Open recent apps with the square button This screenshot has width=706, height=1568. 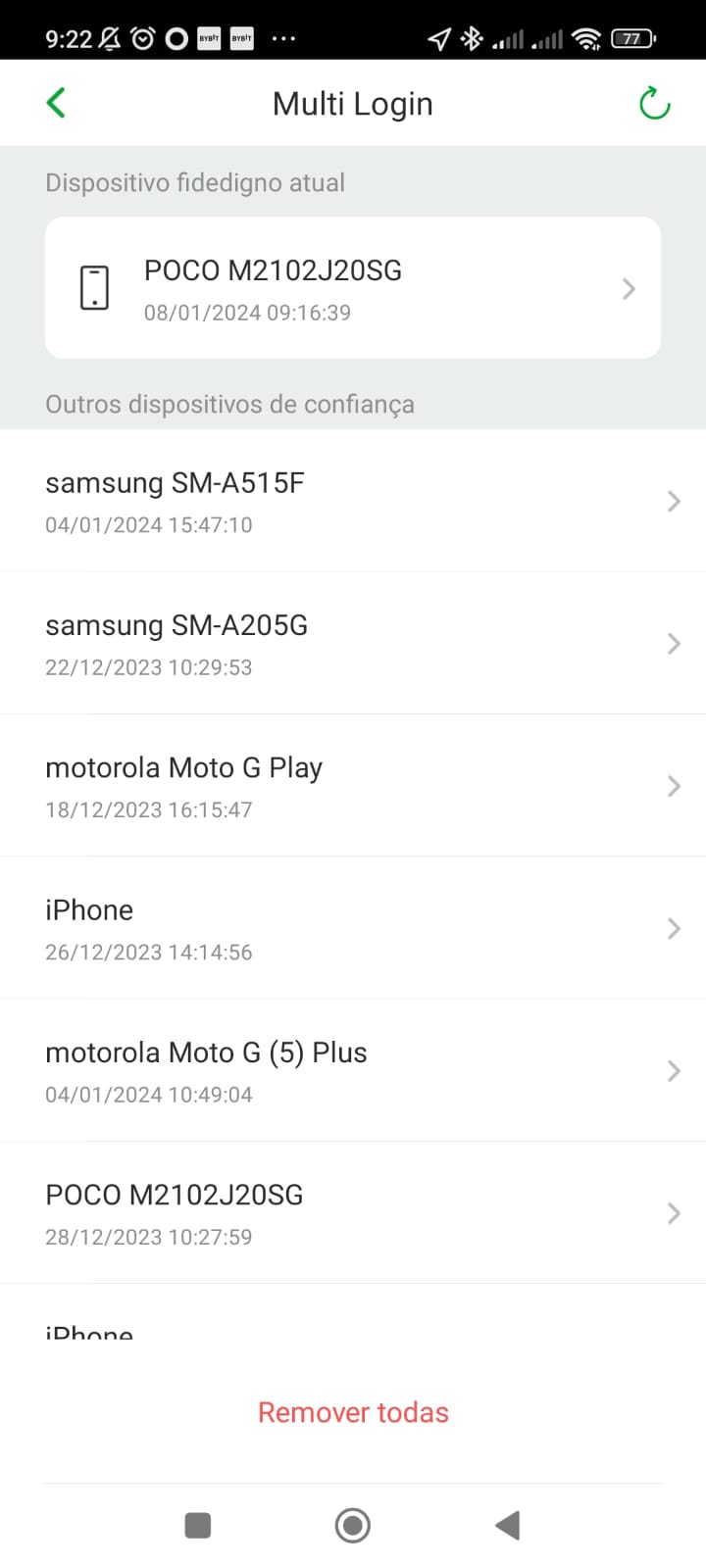[198, 1525]
